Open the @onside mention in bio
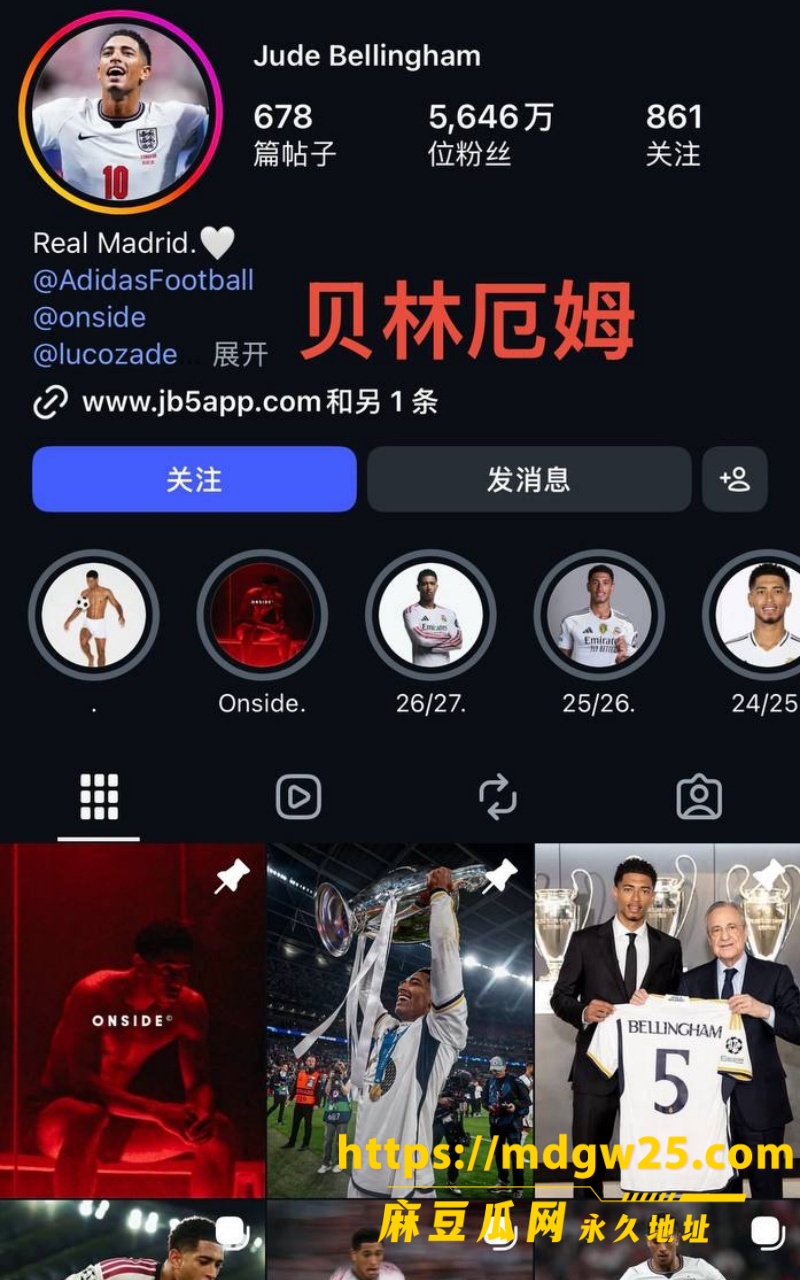Image resolution: width=800 pixels, height=1280 pixels. [89, 317]
